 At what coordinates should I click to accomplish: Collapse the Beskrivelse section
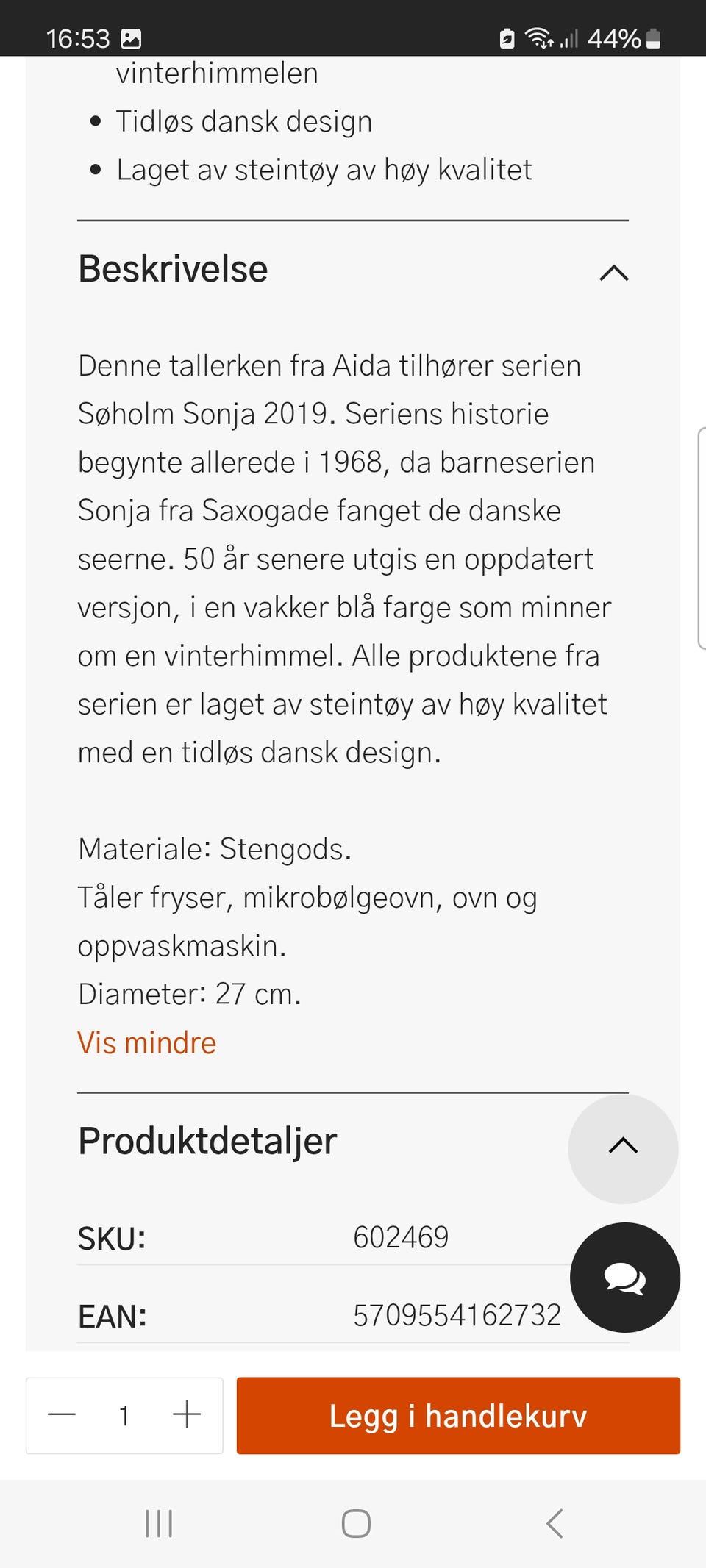click(615, 273)
